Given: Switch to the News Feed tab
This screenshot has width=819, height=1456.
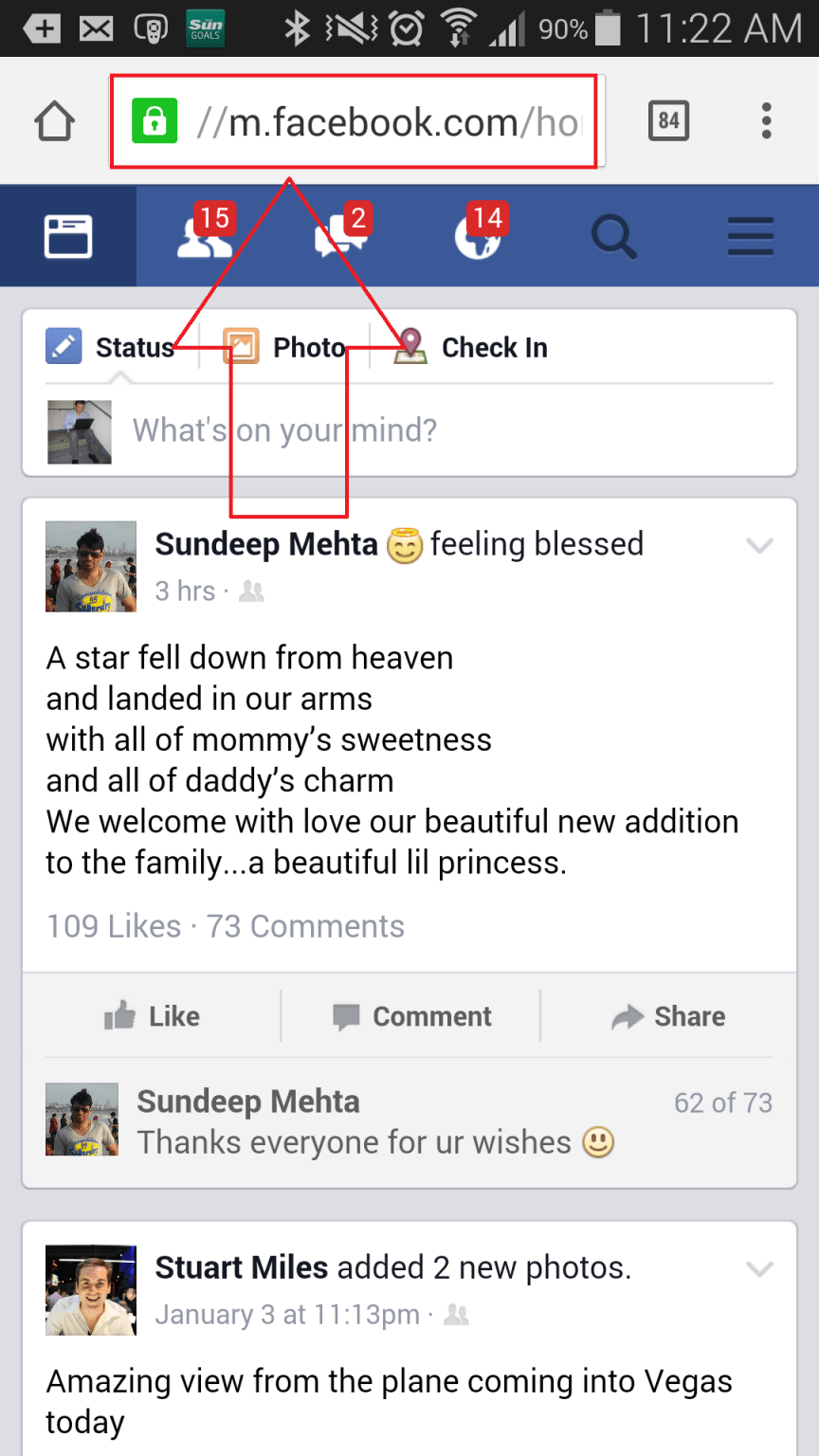Looking at the screenshot, I should pos(68,236).
